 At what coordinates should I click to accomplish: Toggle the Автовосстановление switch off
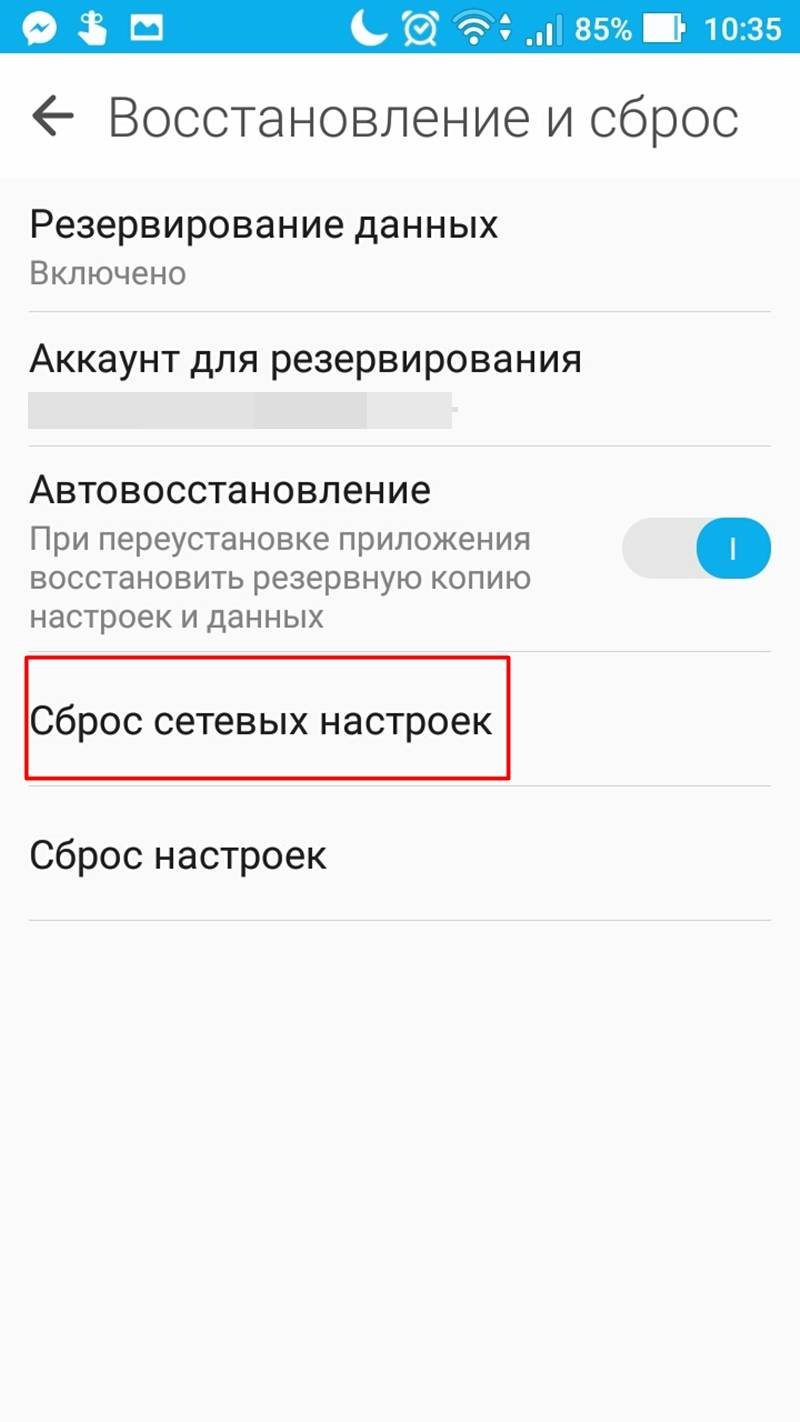697,548
